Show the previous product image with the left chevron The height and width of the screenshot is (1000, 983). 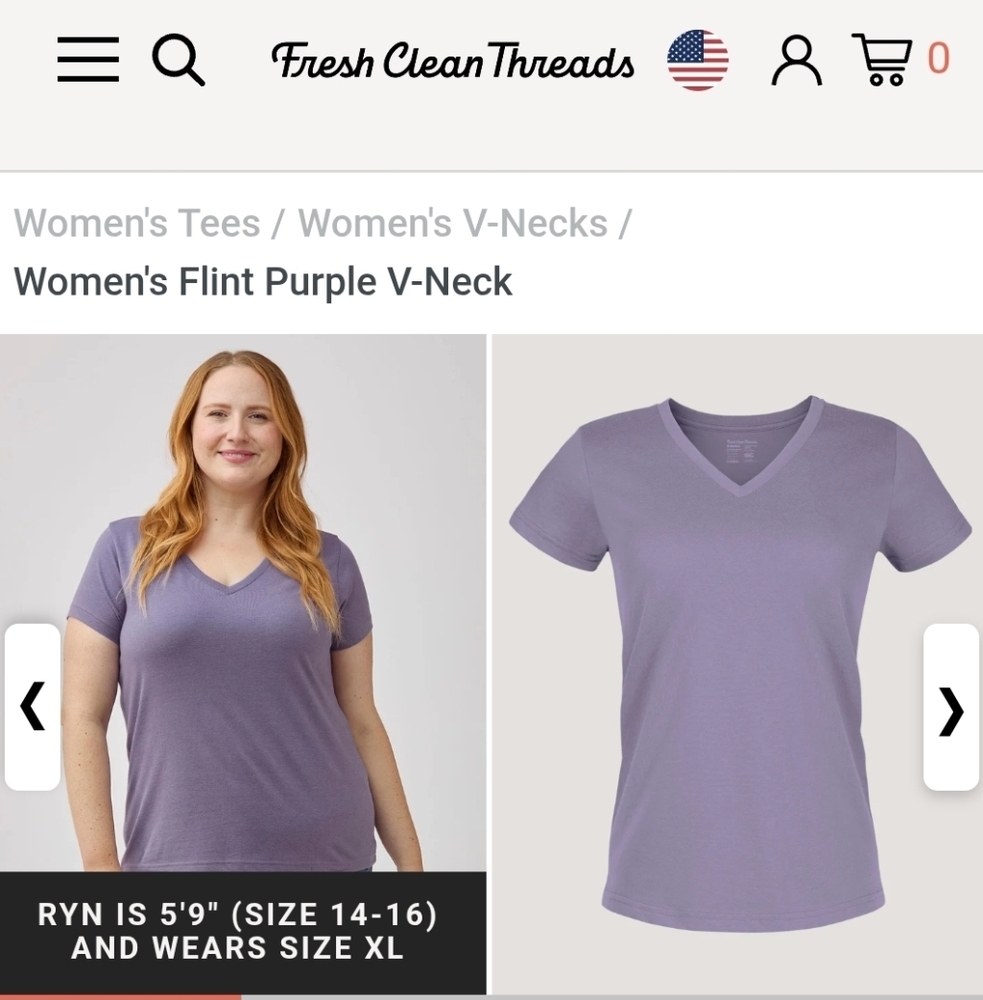33,706
